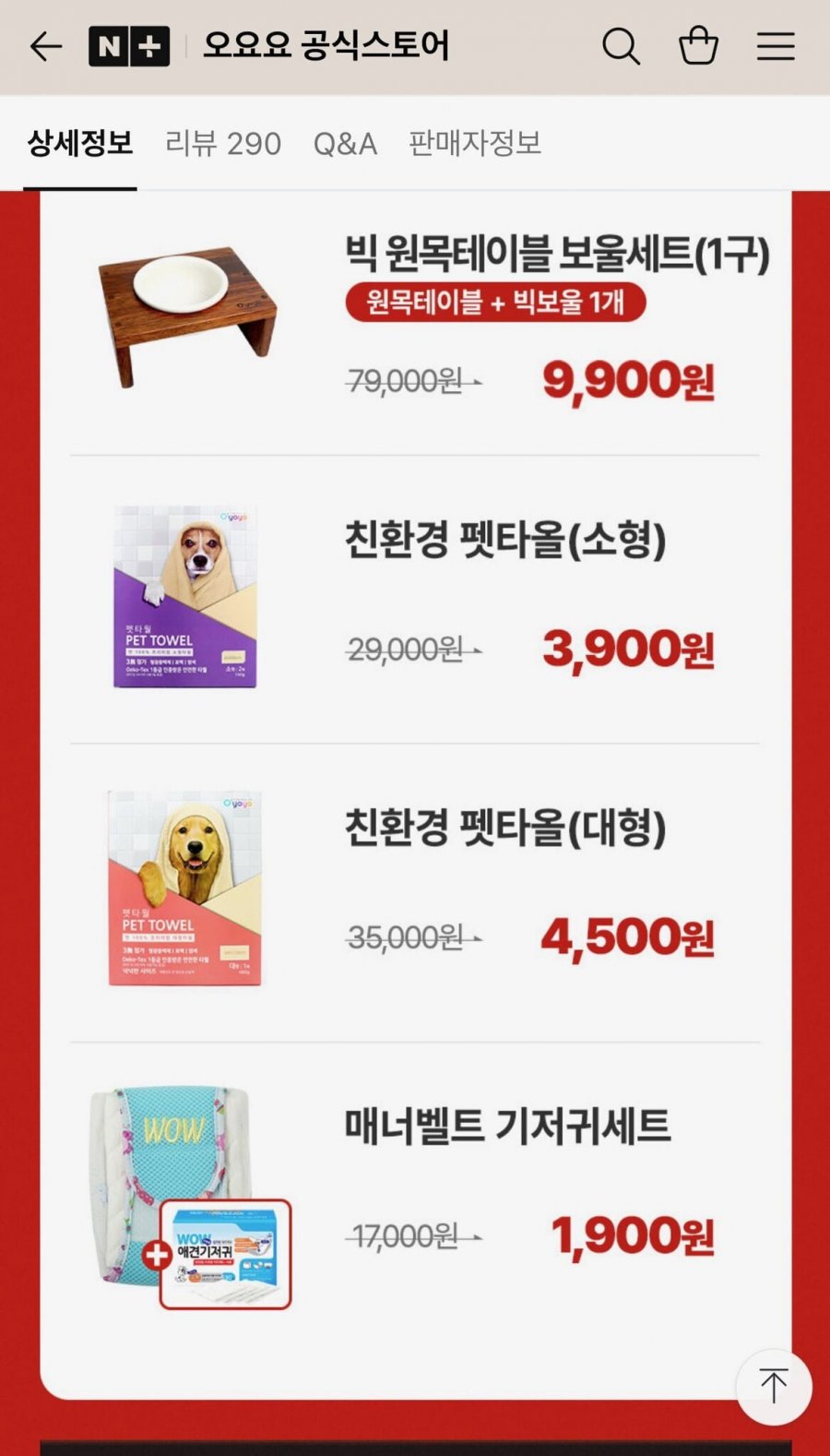Go back using the arrow icon

(45, 46)
